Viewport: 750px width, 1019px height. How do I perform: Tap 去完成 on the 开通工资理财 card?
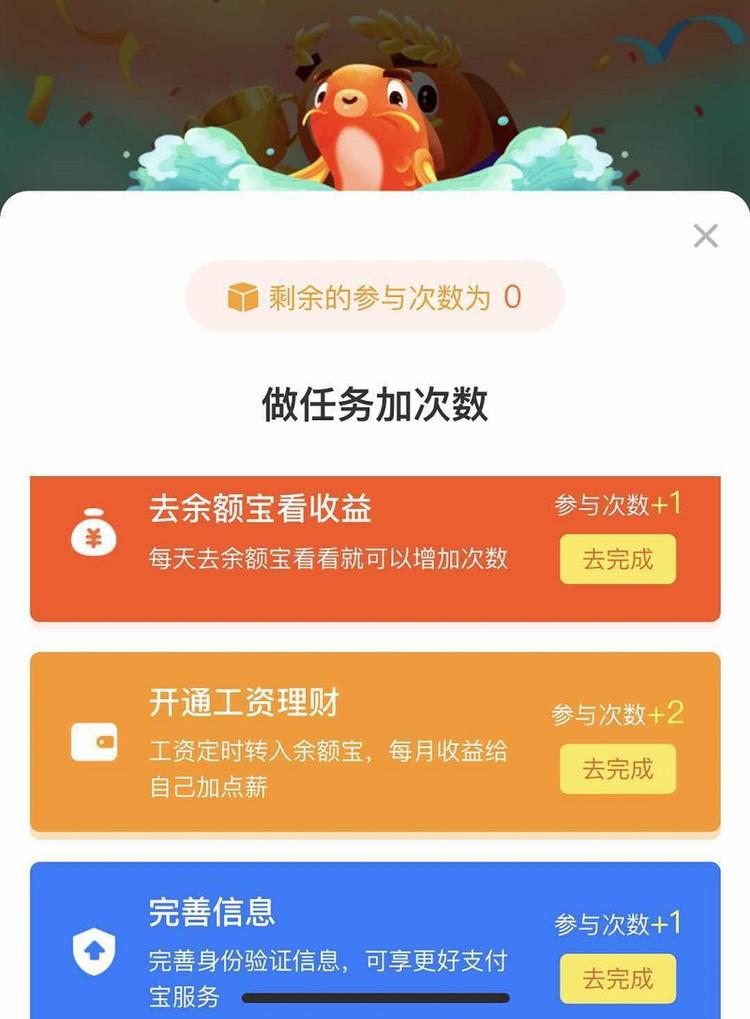(x=617, y=770)
